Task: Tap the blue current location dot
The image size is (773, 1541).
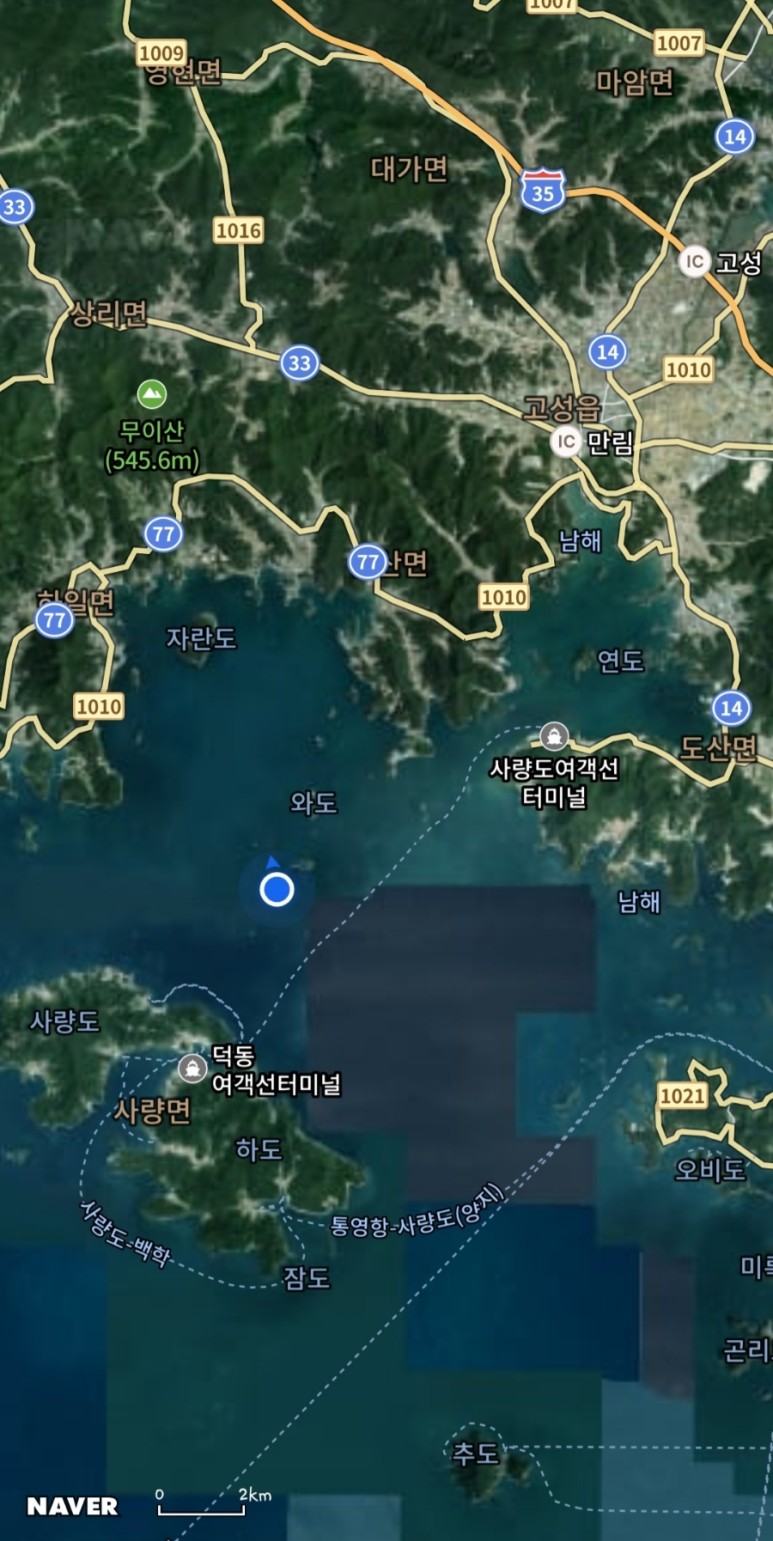Action: [276, 889]
